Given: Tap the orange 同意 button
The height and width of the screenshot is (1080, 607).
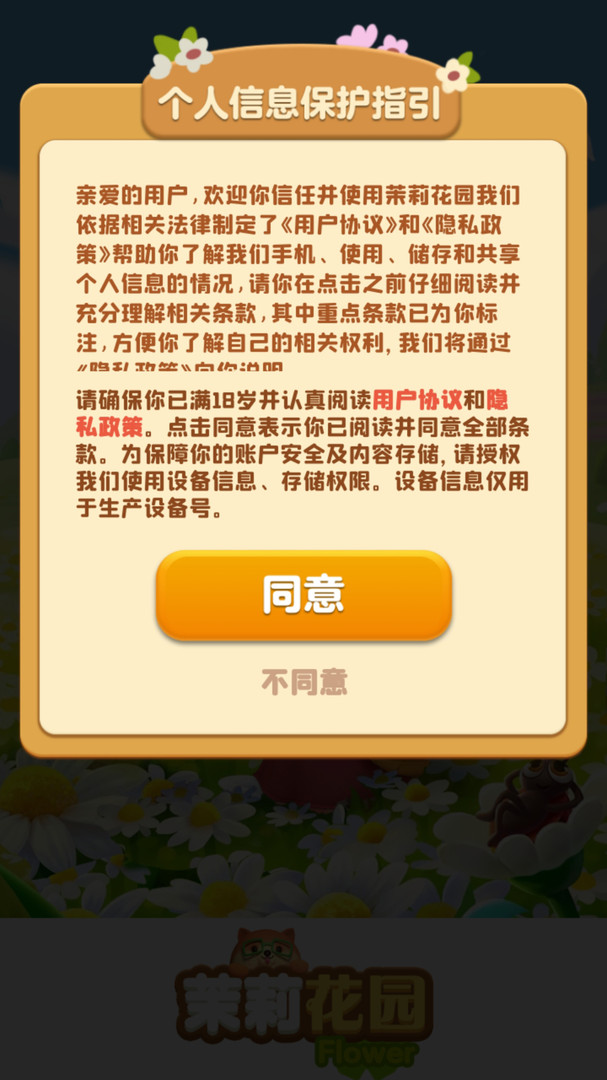Looking at the screenshot, I should [303, 594].
